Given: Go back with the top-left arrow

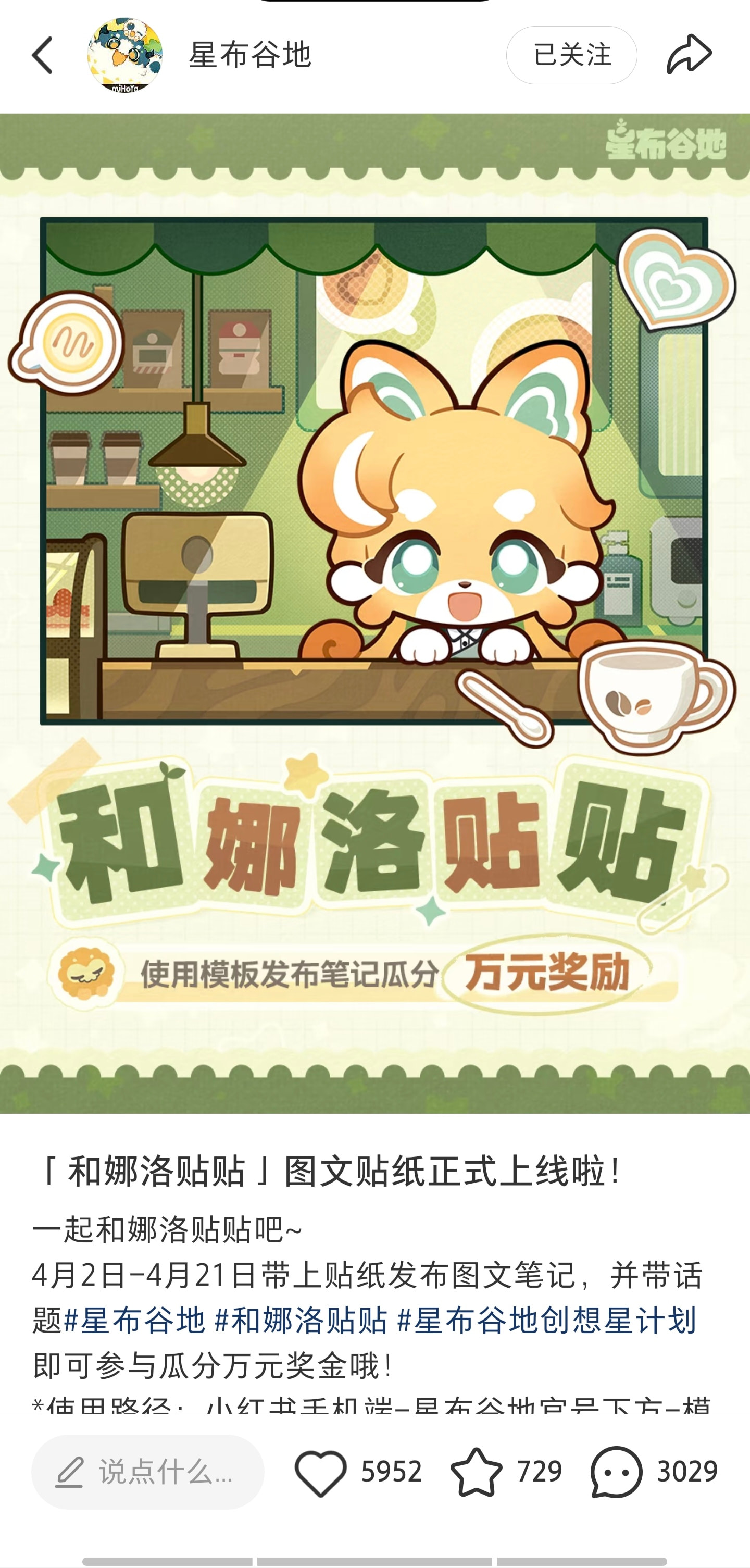Looking at the screenshot, I should 43,55.
